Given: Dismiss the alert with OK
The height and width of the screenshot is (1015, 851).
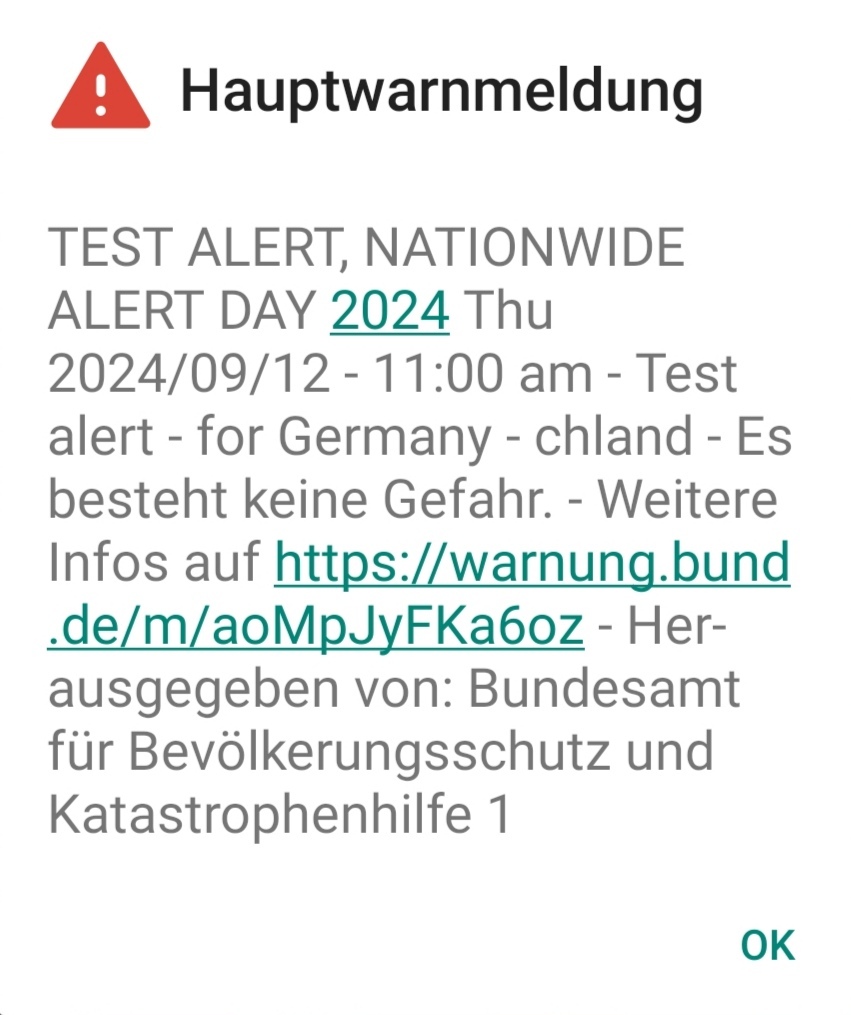Looking at the screenshot, I should click(x=767, y=944).
